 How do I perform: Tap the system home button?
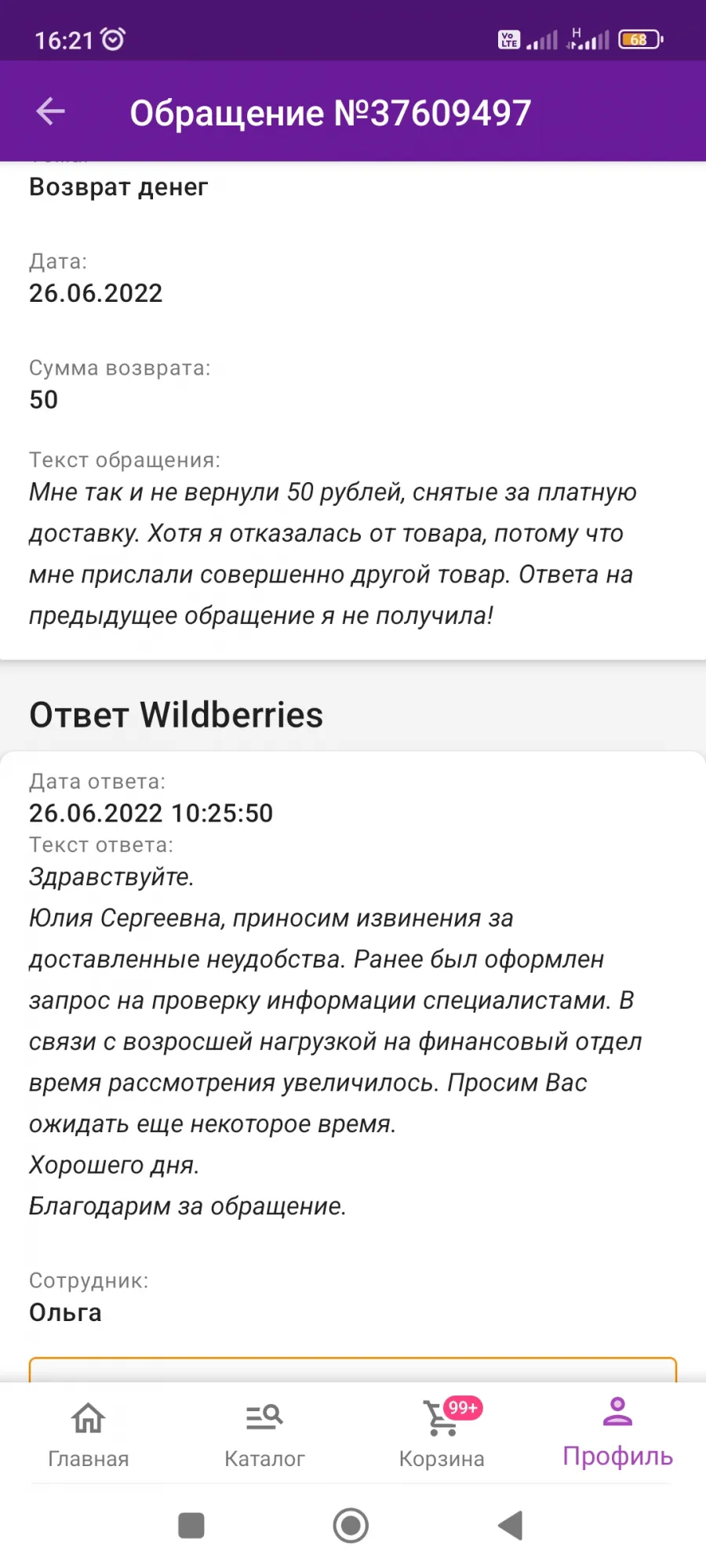351,1526
